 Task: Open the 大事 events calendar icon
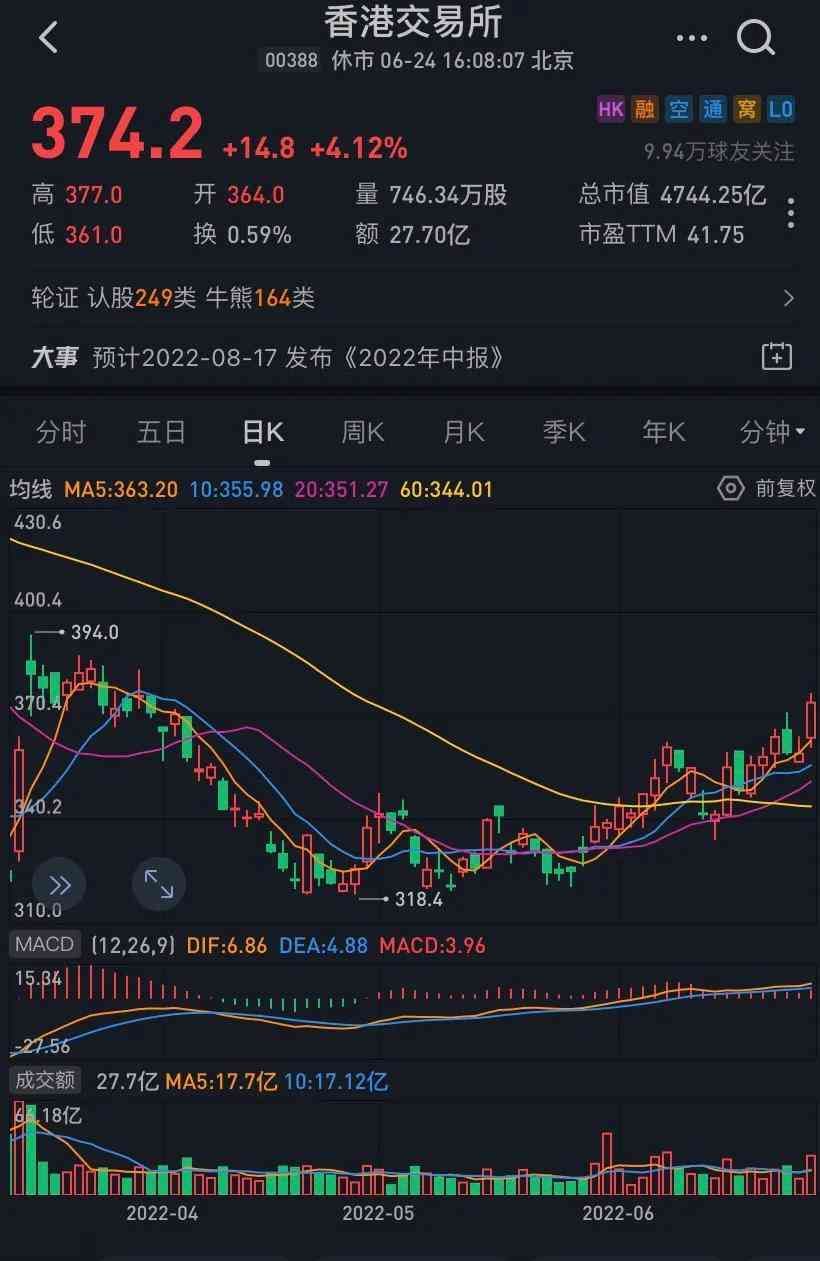point(776,357)
